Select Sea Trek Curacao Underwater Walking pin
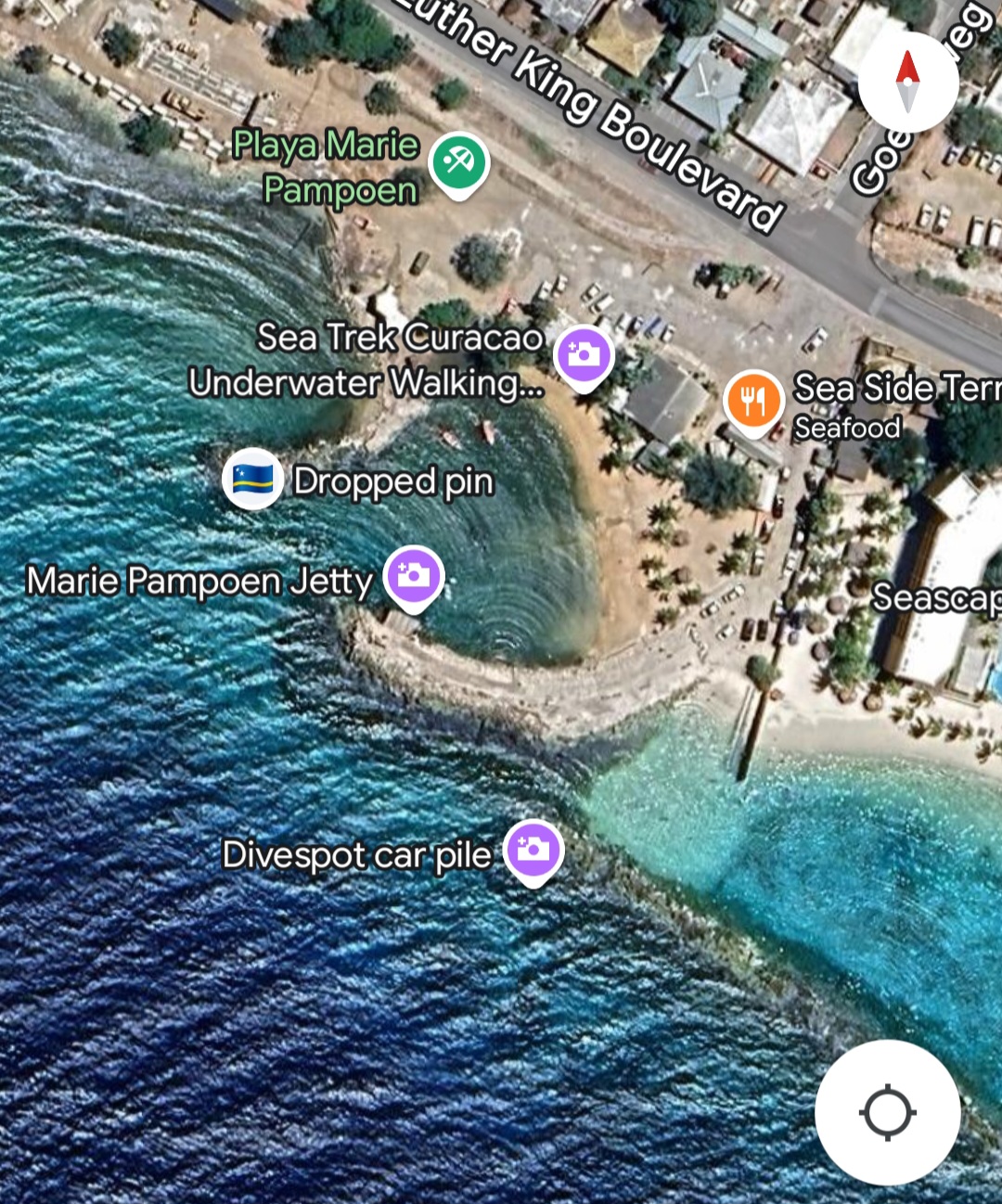The width and height of the screenshot is (1002, 1204). 584,355
